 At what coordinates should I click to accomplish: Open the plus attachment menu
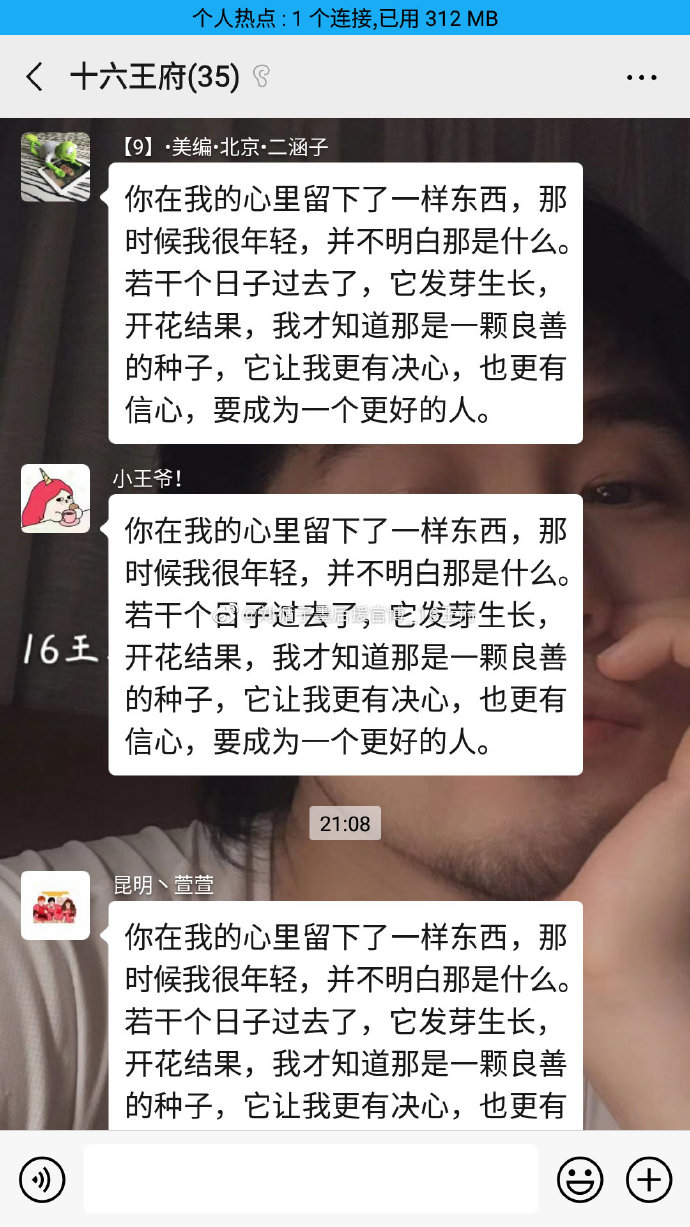click(648, 1180)
